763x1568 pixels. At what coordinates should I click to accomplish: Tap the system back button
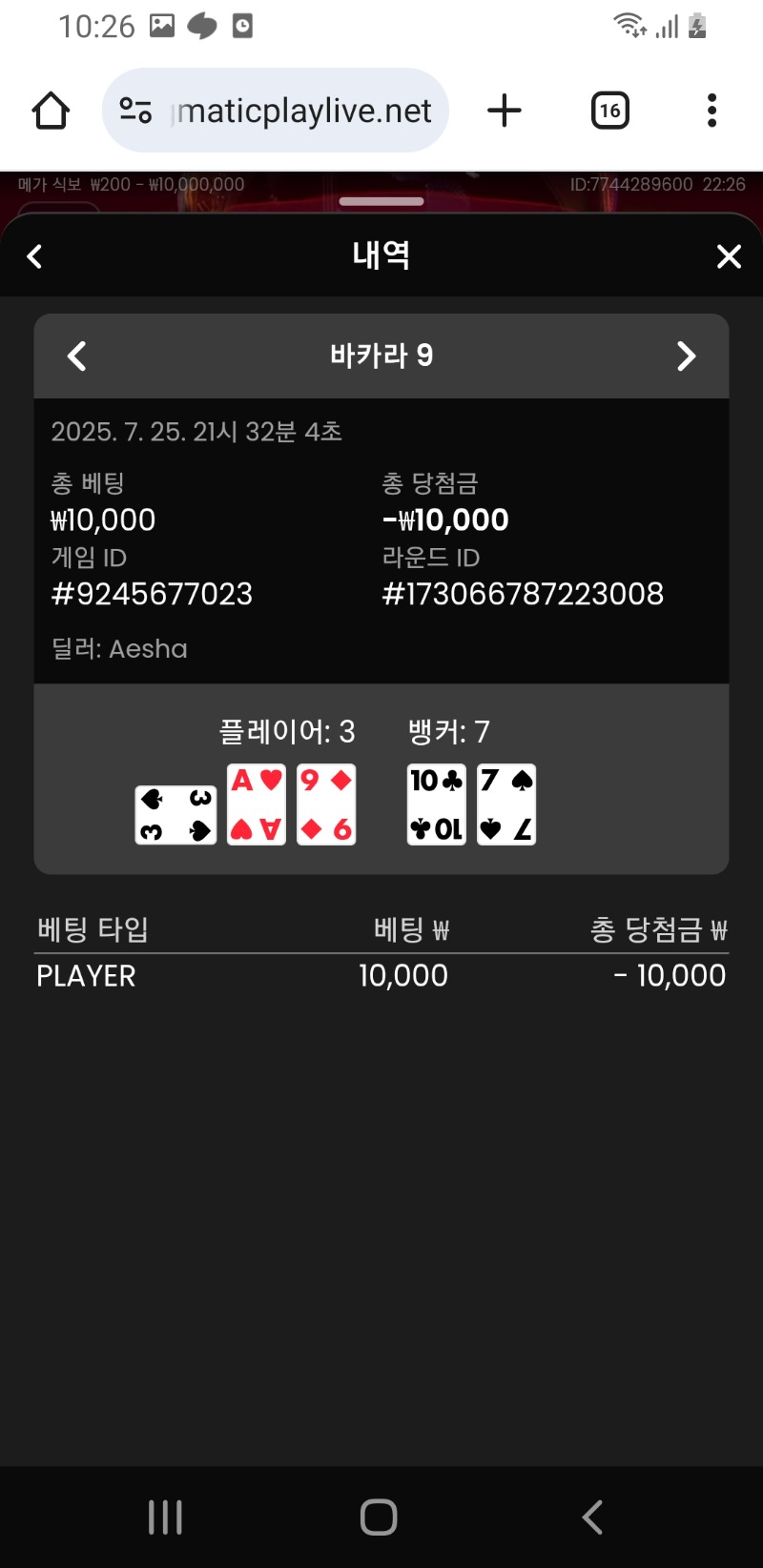[x=592, y=1517]
